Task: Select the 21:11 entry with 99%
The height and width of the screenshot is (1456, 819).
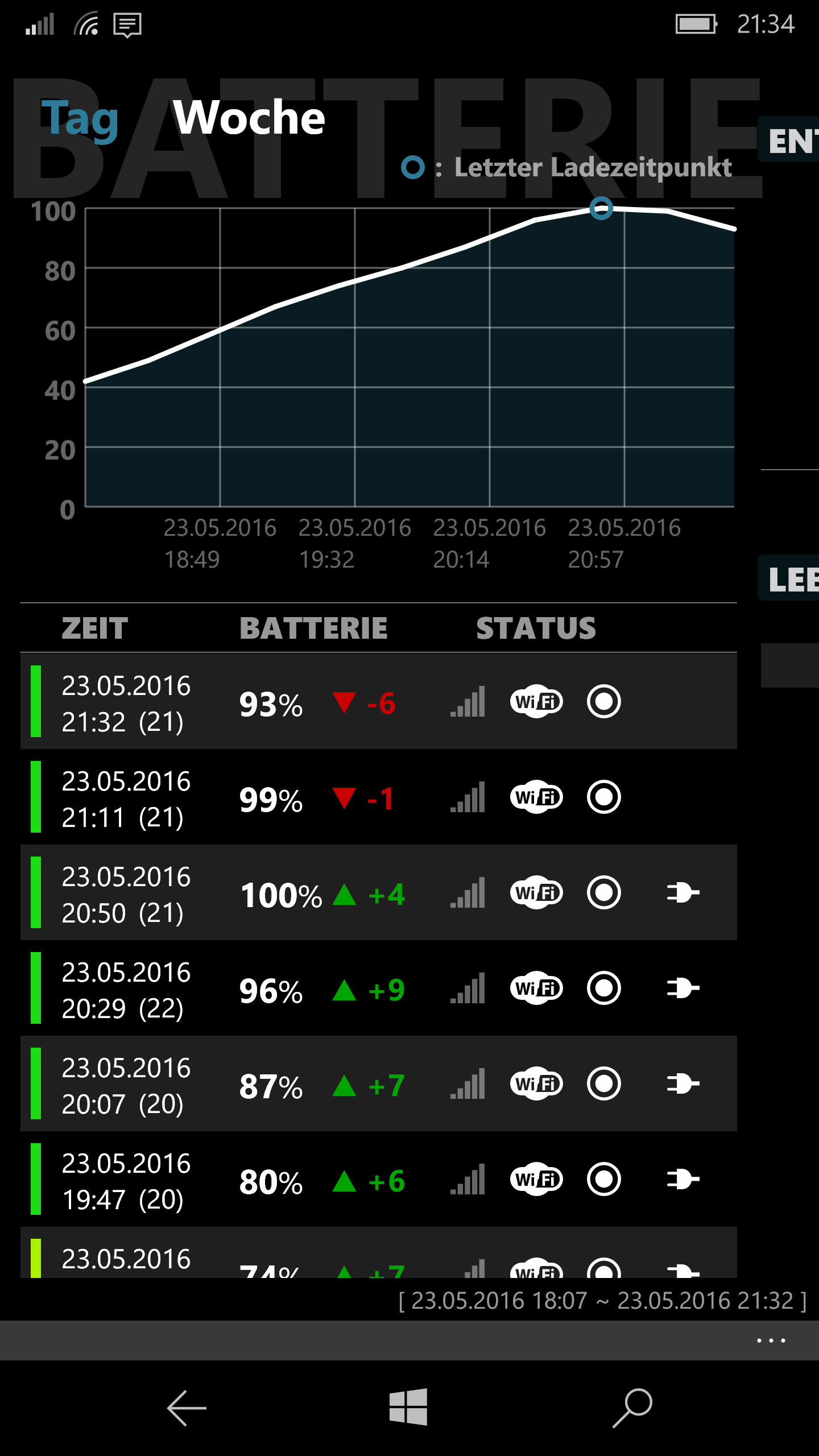Action: tap(379, 797)
